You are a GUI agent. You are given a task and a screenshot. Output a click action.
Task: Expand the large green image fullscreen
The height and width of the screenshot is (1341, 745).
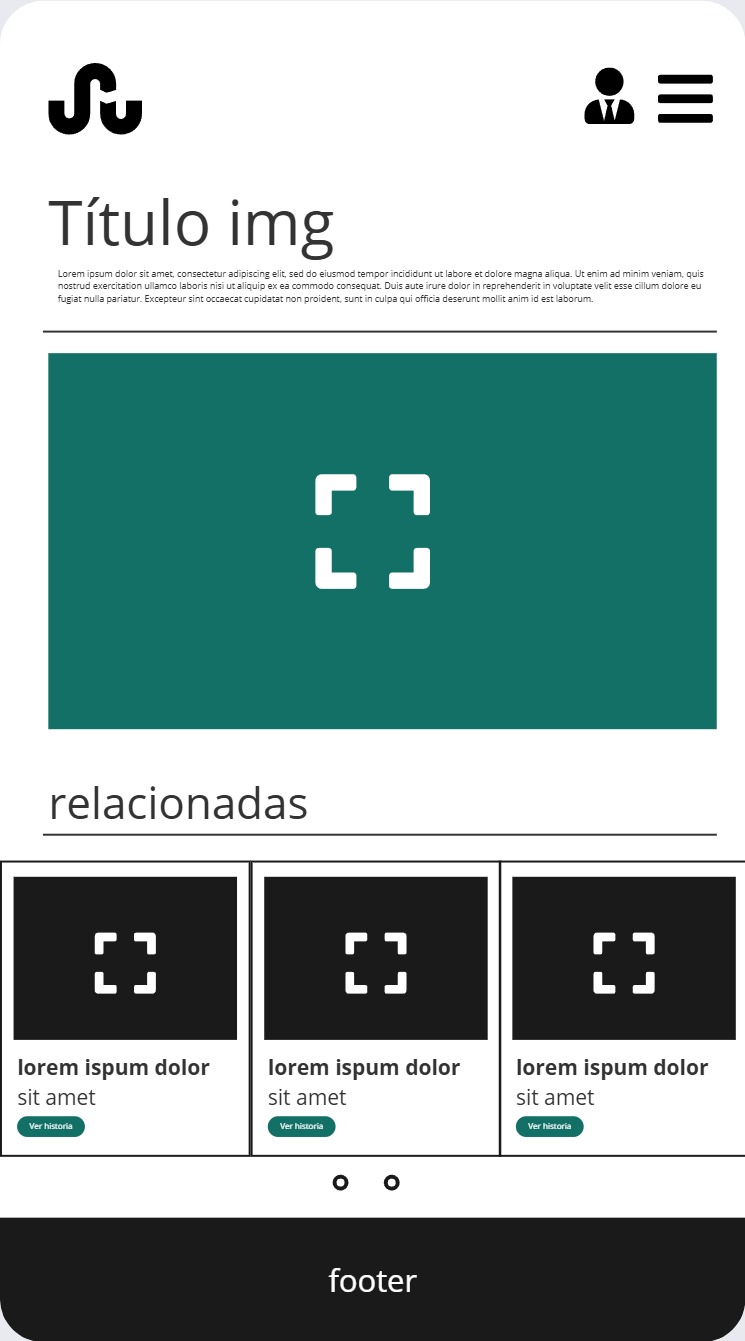click(372, 531)
